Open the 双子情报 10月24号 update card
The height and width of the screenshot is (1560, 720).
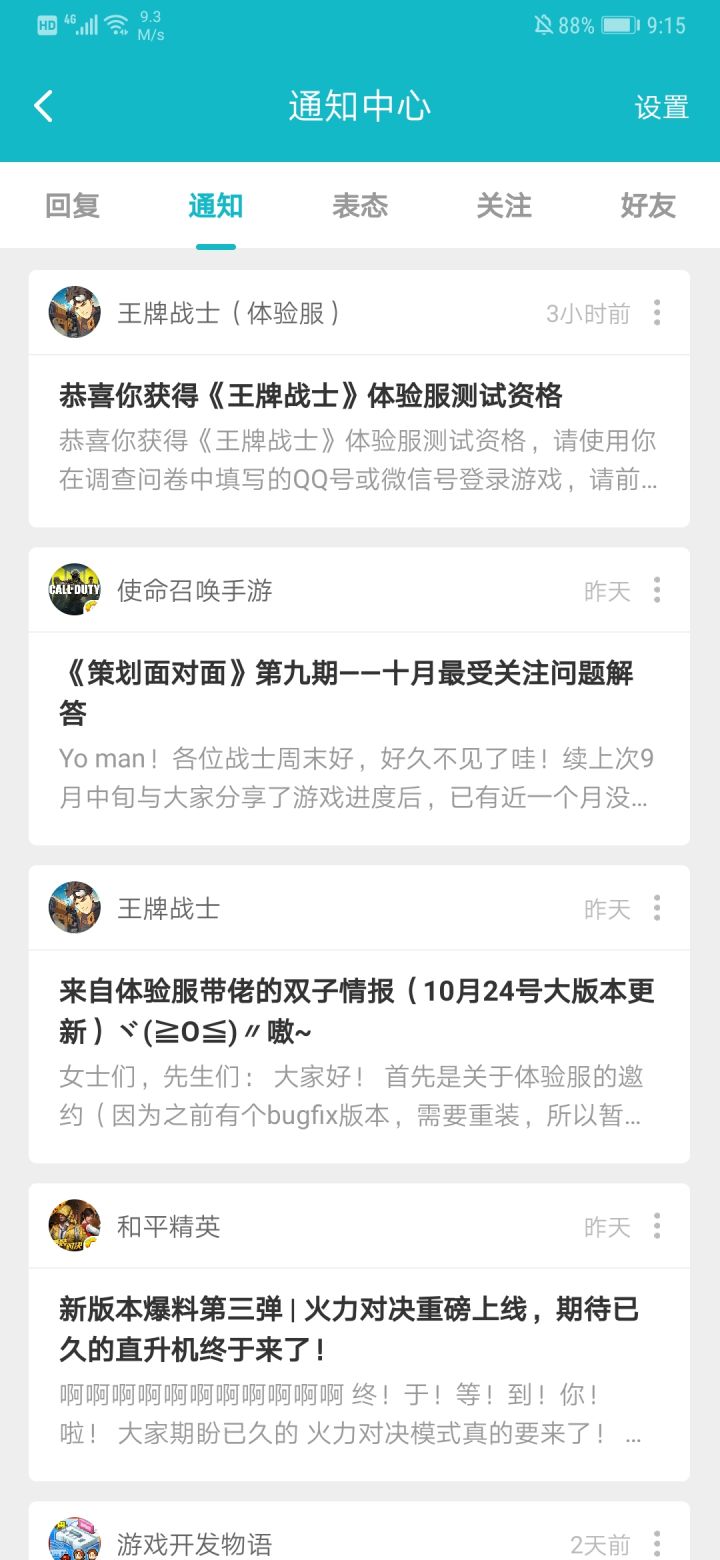[x=359, y=1057]
